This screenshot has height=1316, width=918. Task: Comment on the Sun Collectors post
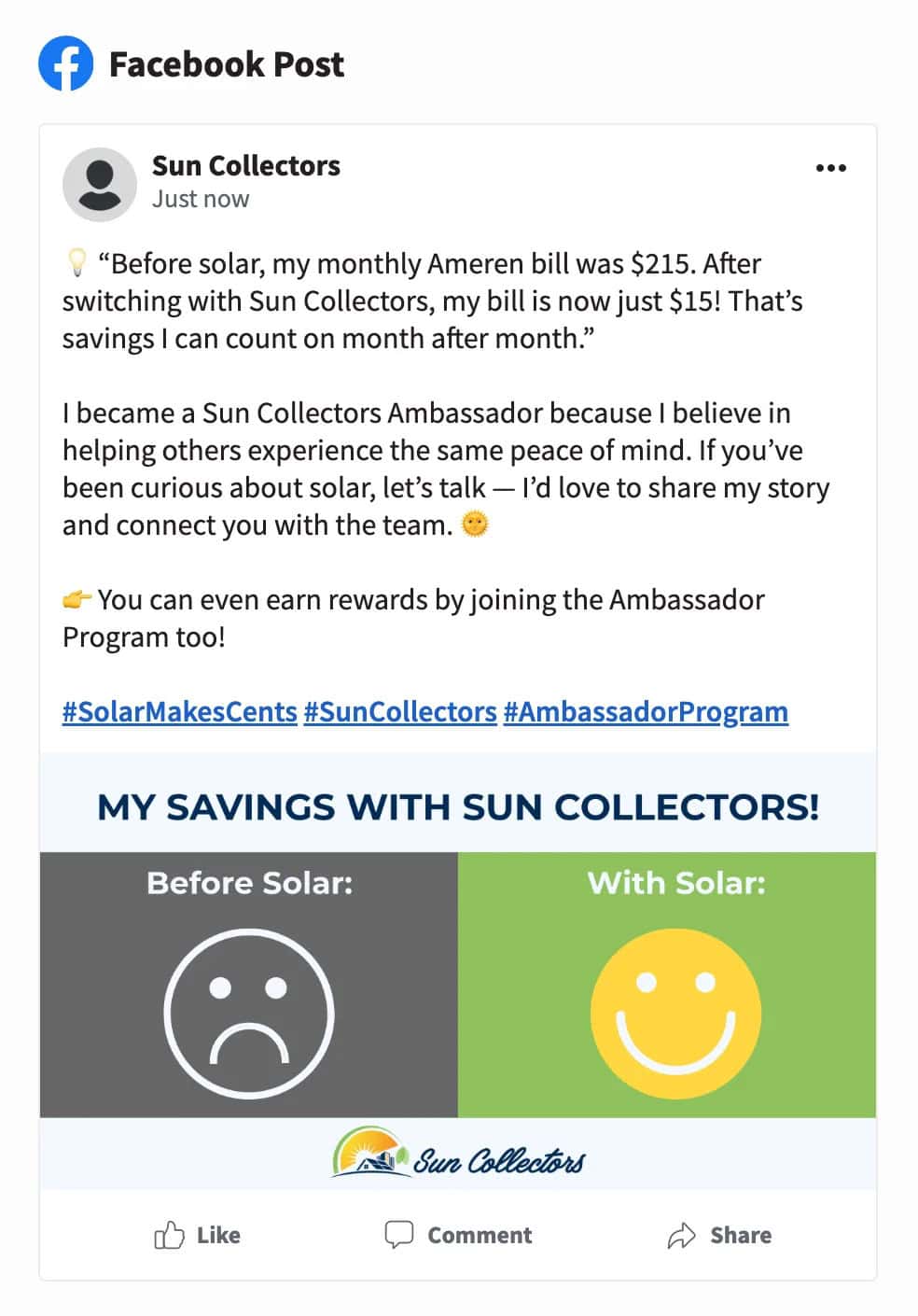[458, 1235]
